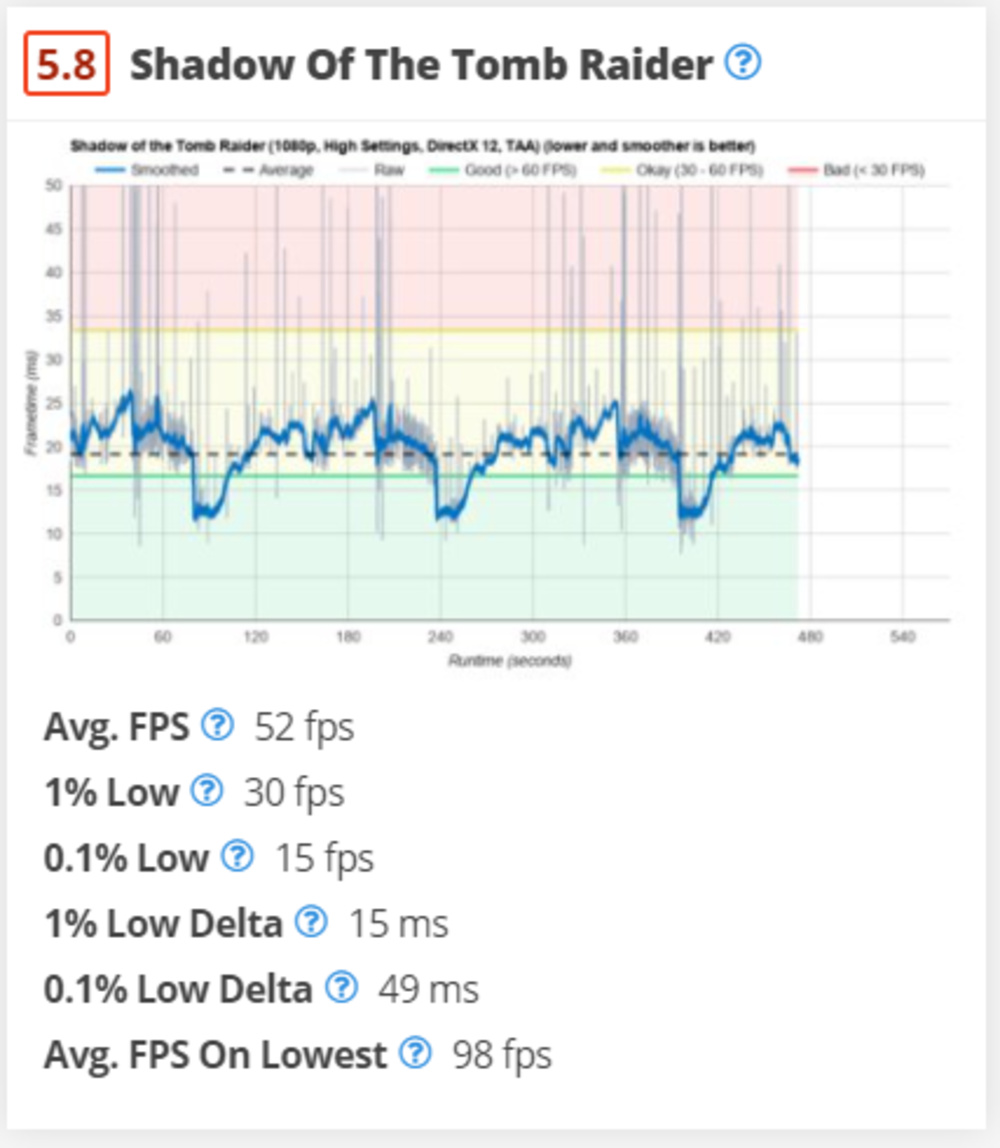View explanation of 1% Low Delta
Viewport: 1000px width, 1148px height.
[311, 922]
